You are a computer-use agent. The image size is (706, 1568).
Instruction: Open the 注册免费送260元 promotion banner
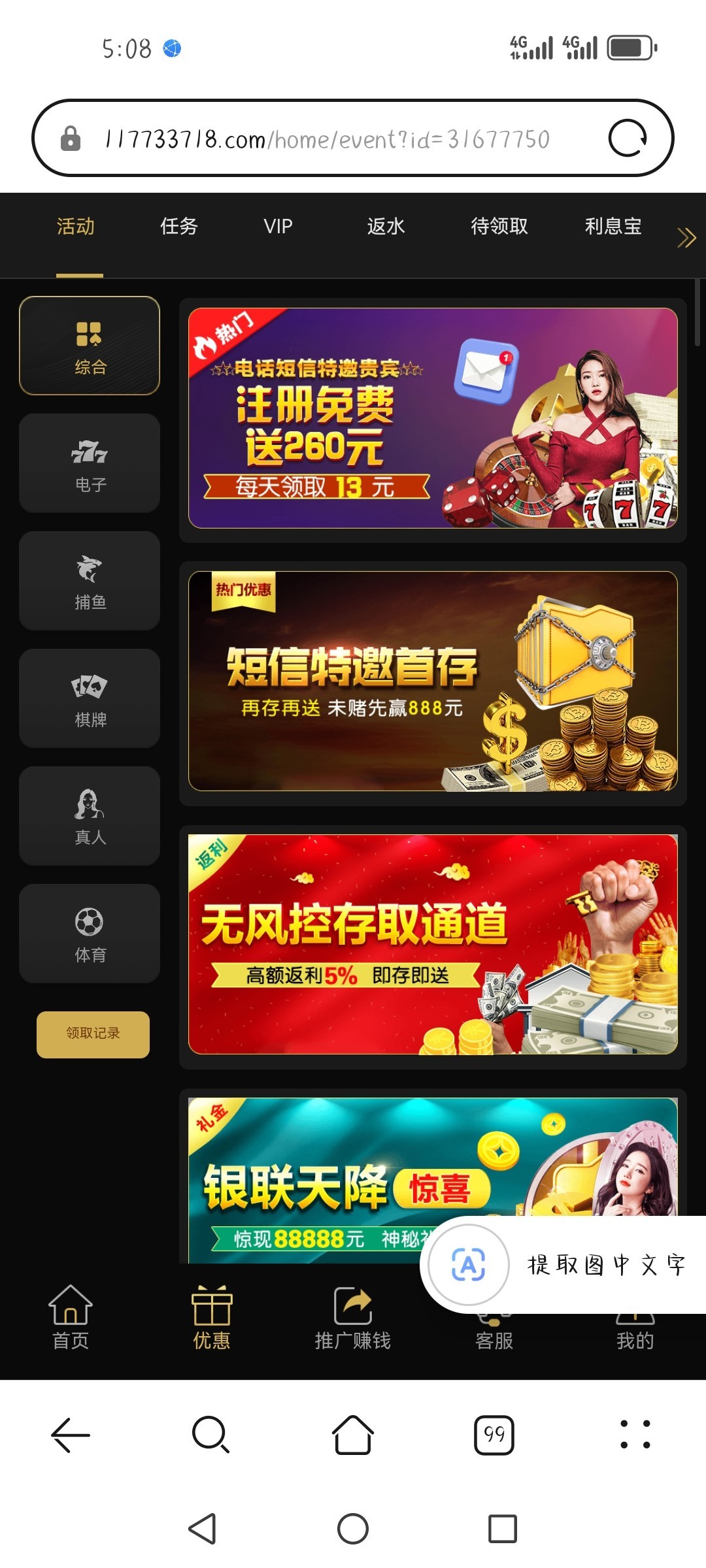(433, 418)
